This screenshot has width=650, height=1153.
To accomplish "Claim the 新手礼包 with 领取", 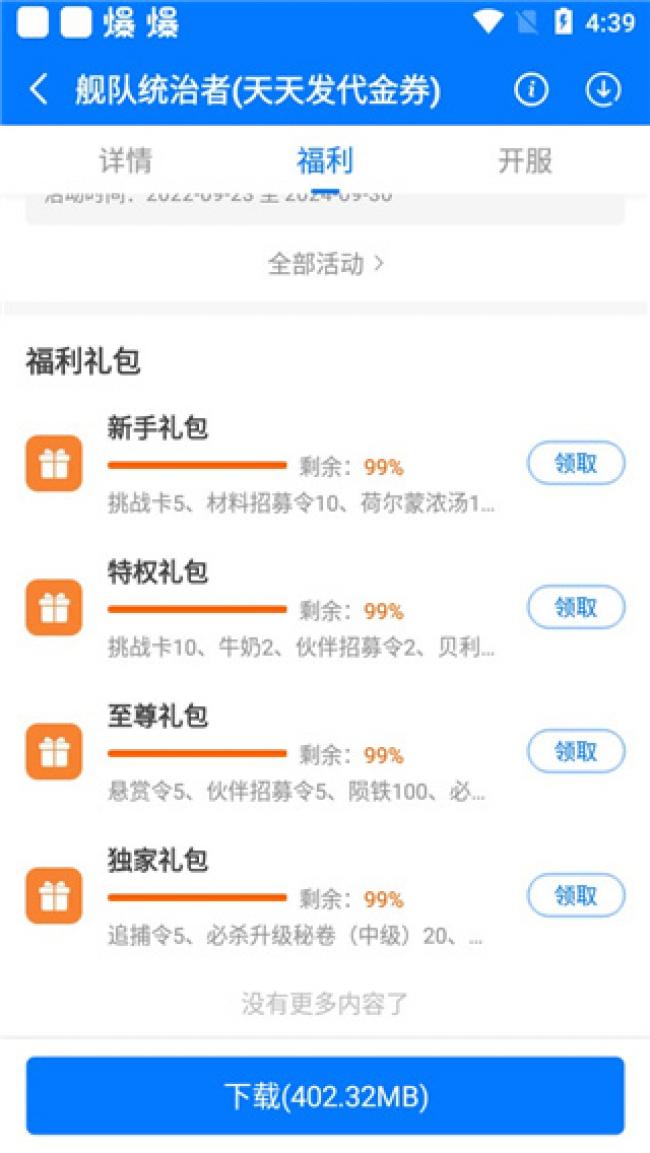I will click(576, 463).
